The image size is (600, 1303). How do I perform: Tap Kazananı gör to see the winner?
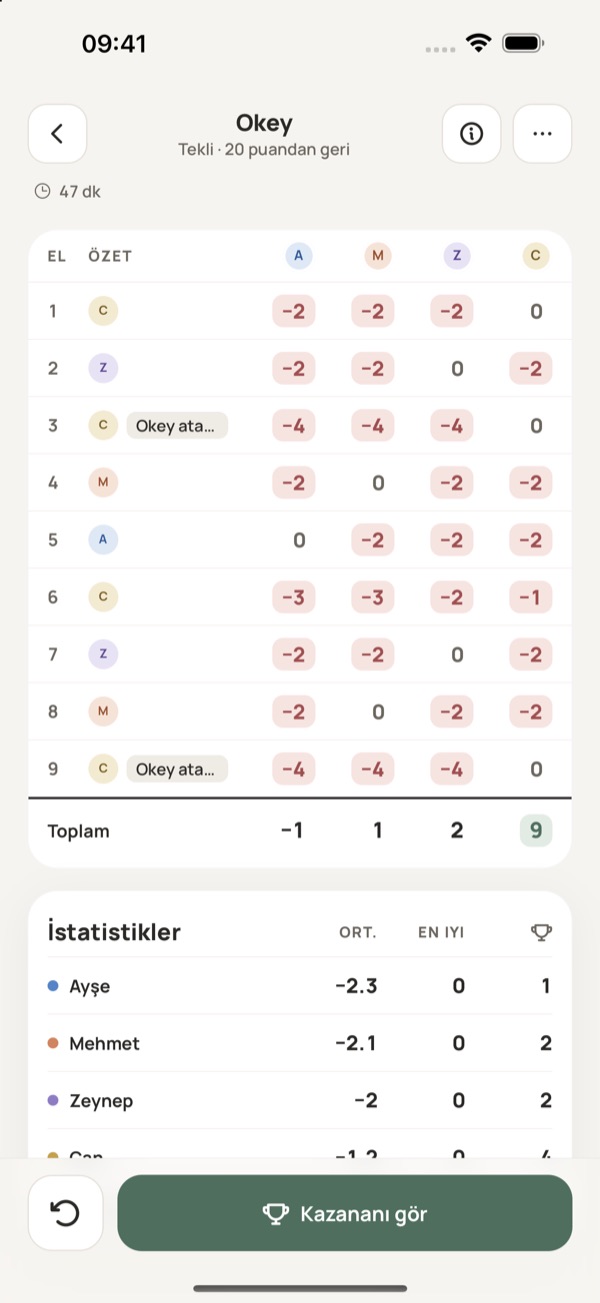pyautogui.click(x=345, y=1213)
